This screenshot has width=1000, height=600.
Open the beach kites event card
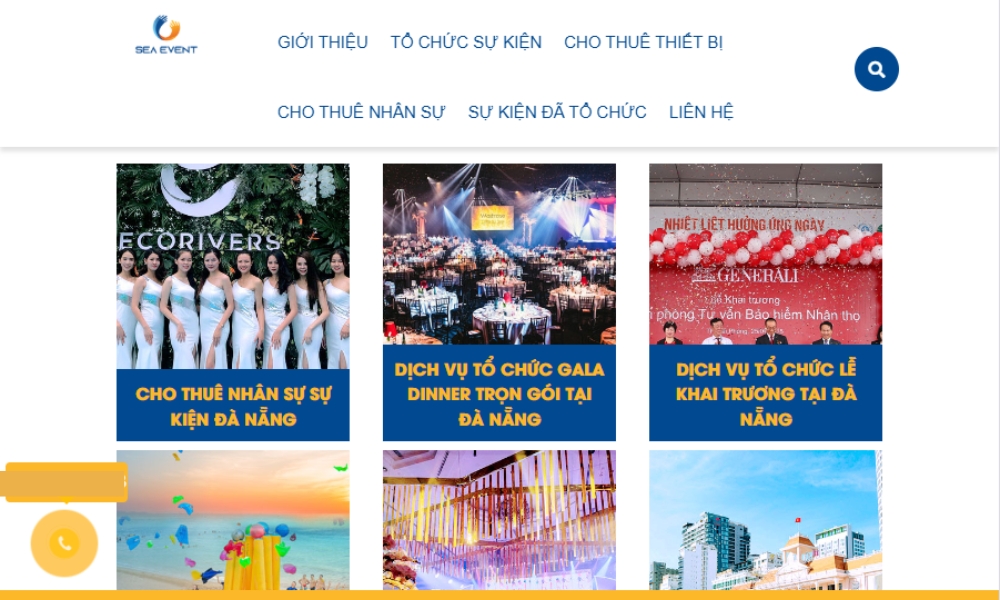pos(233,520)
